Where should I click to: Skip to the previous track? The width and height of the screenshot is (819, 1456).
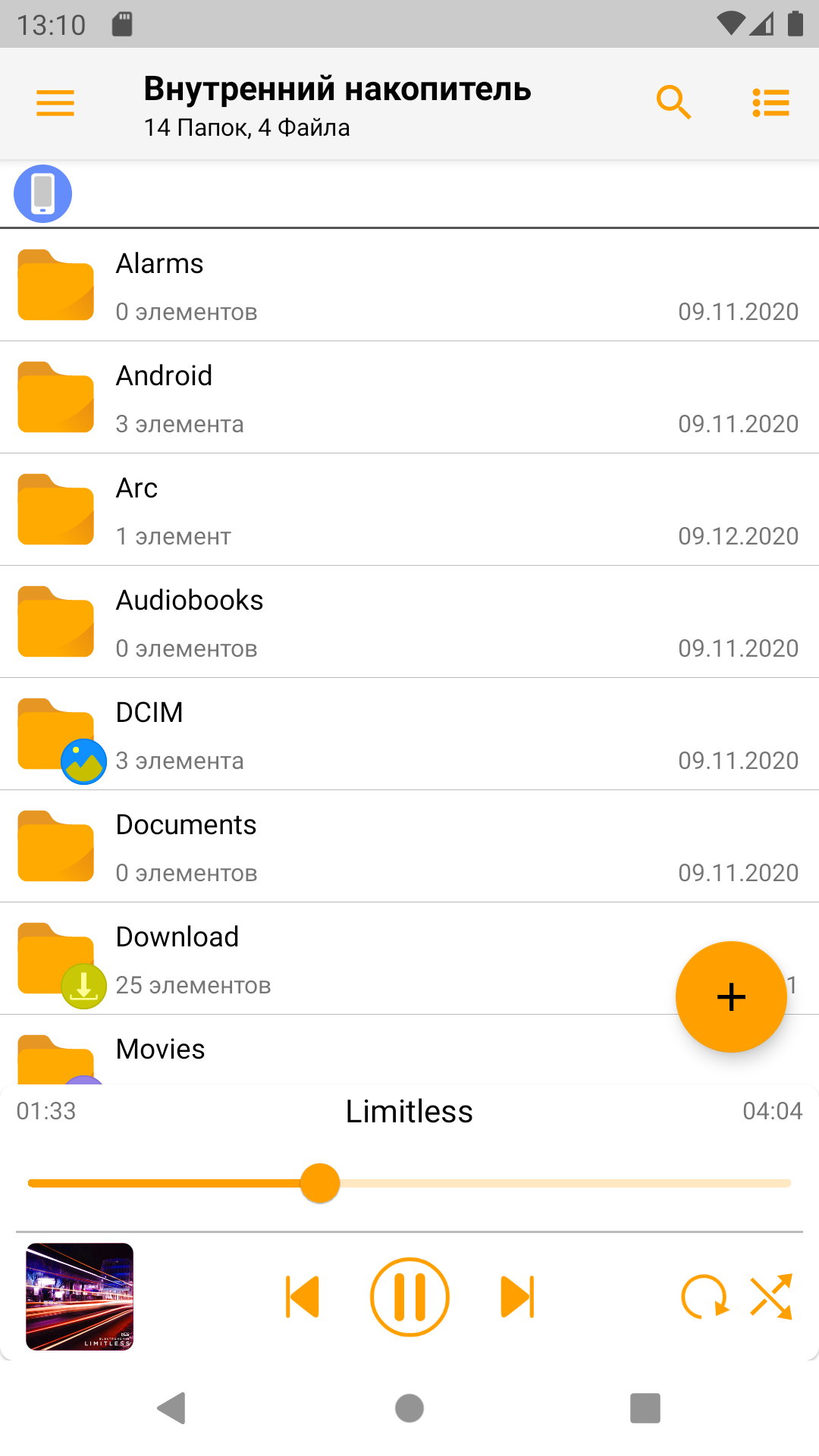tap(303, 1297)
